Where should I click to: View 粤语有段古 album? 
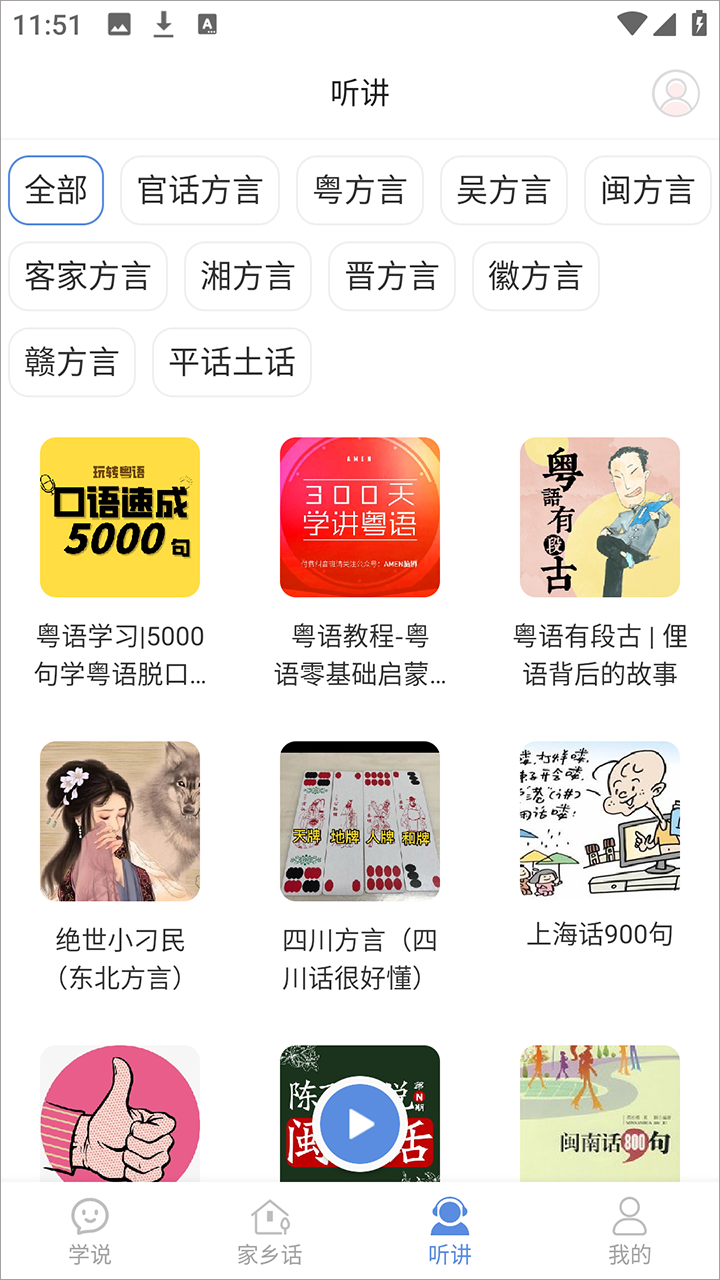pos(600,517)
